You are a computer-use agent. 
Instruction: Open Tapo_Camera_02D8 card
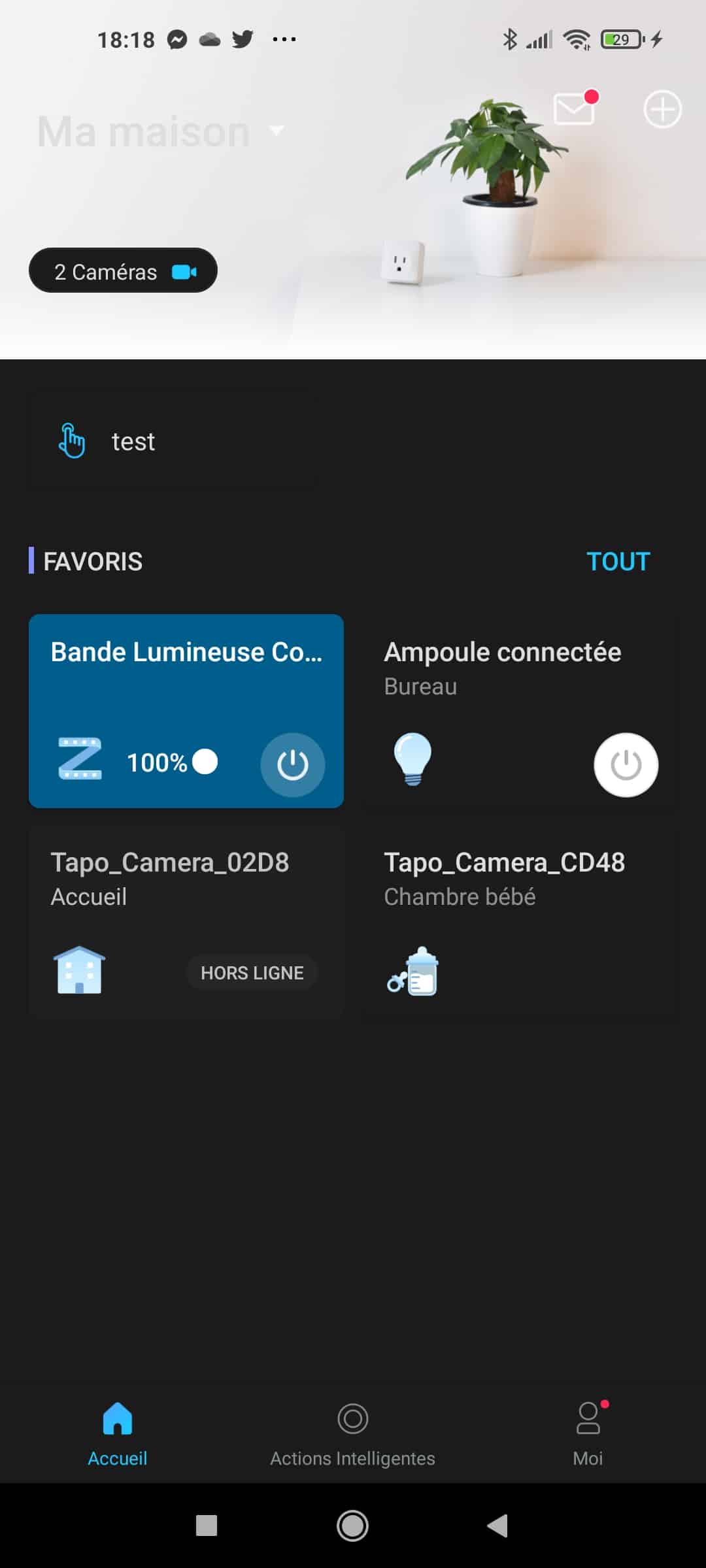pos(186,921)
